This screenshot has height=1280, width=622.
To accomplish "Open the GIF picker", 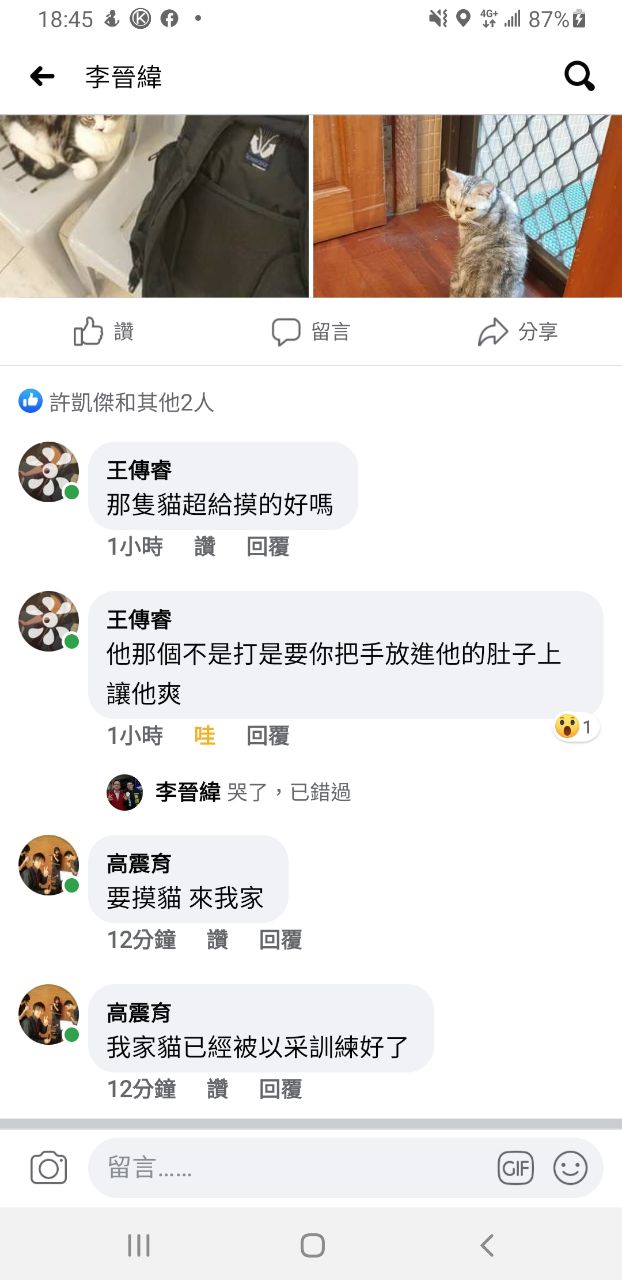I will [515, 1167].
